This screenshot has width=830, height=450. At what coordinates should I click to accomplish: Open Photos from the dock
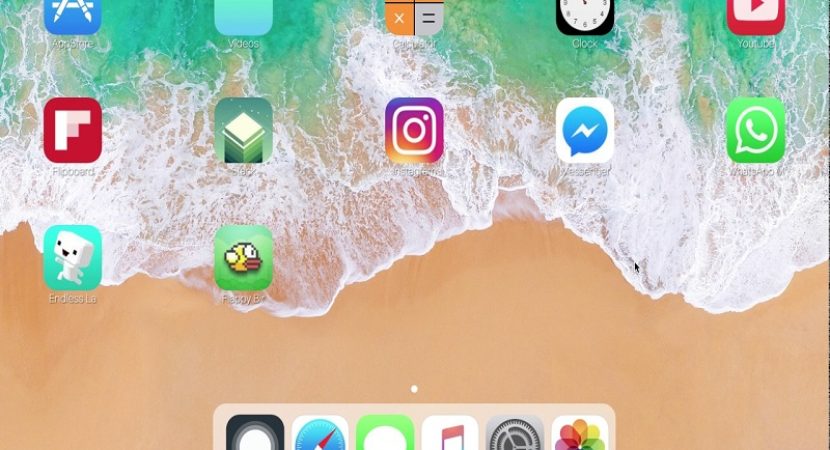coord(580,434)
